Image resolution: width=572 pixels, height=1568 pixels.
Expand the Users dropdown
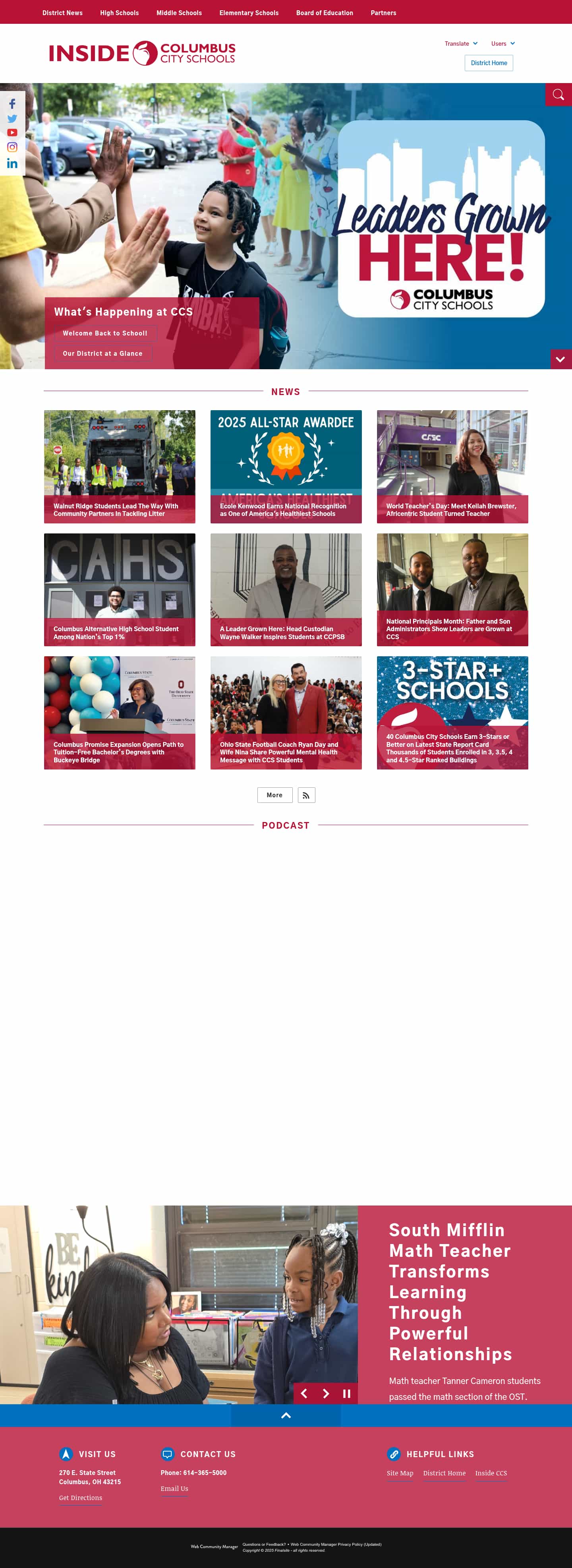(x=502, y=44)
